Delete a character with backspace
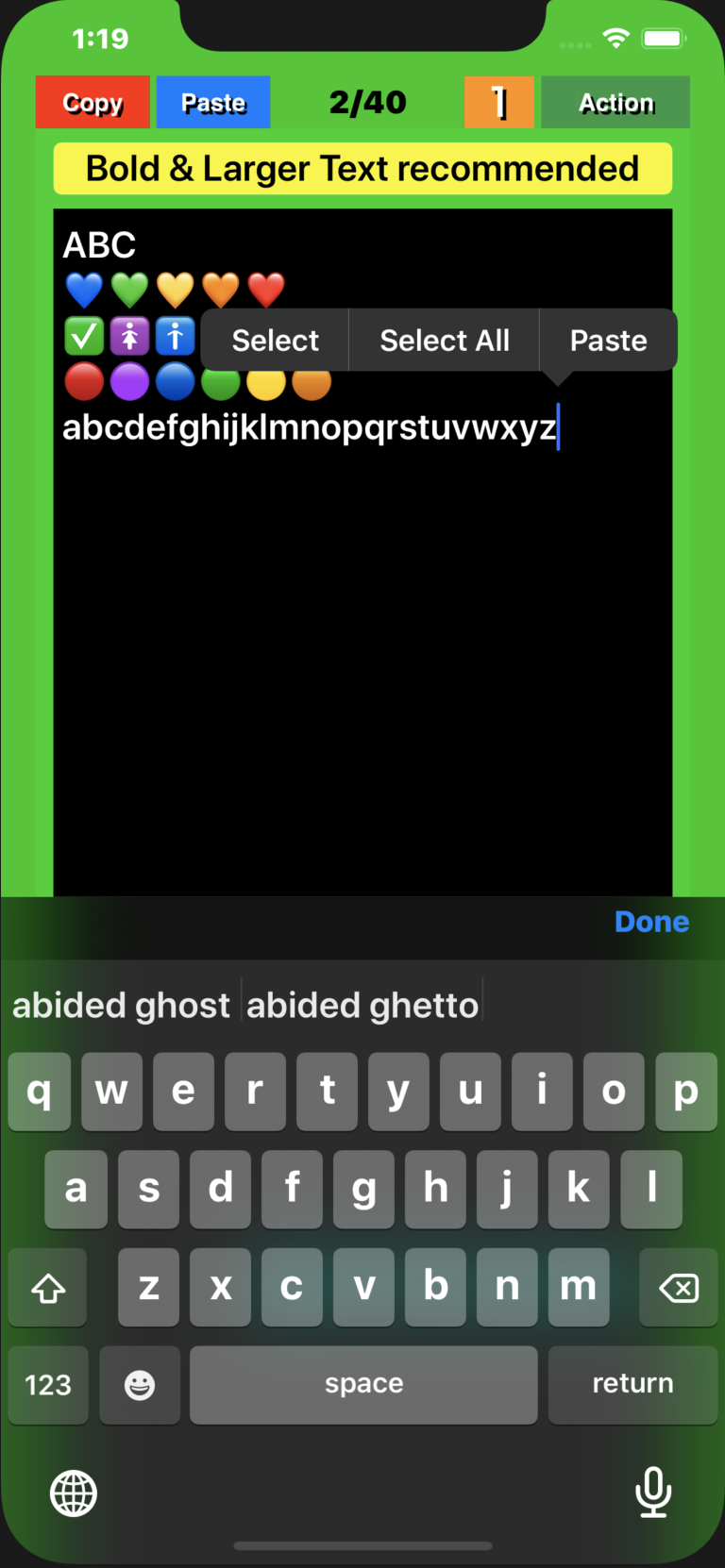725x1568 pixels. [678, 1288]
